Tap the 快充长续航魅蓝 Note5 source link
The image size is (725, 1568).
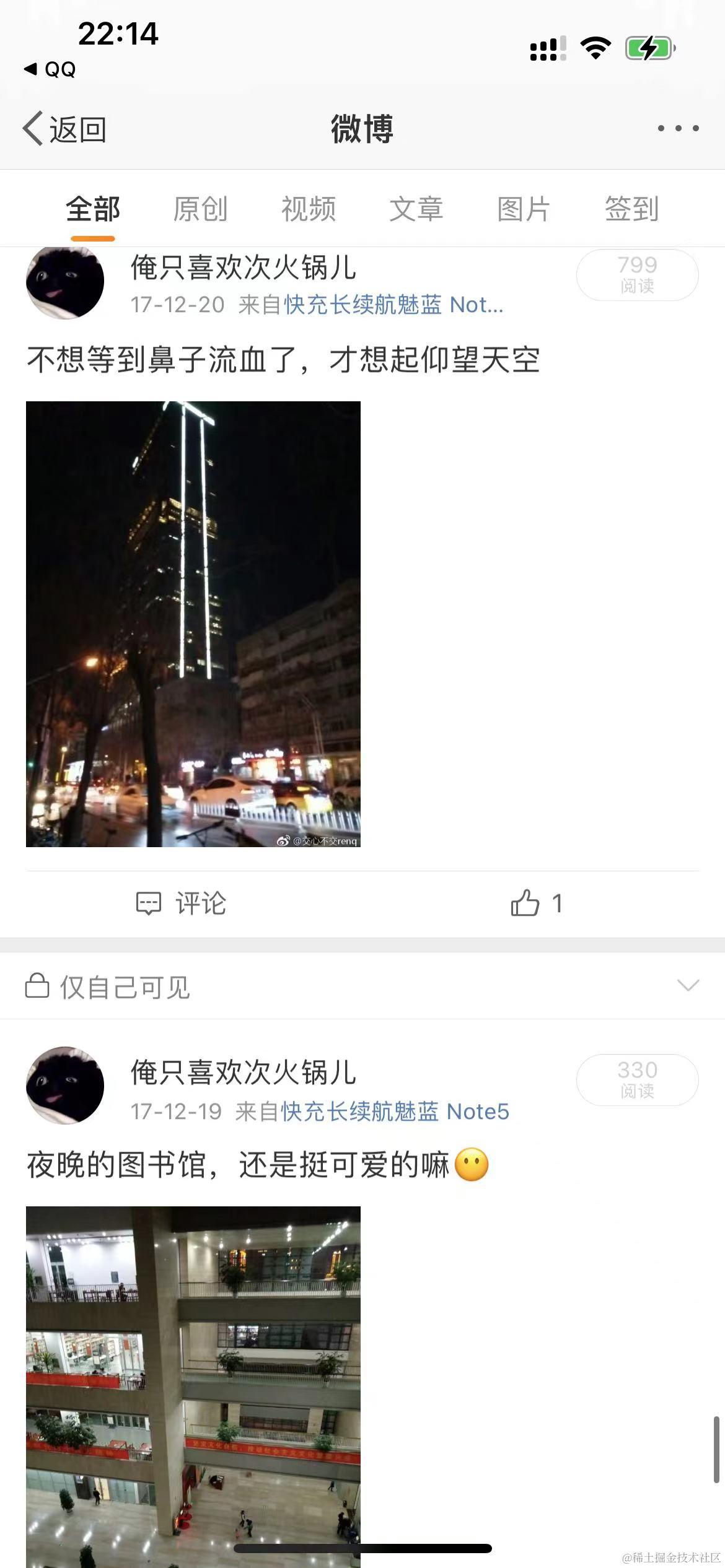point(395,1112)
